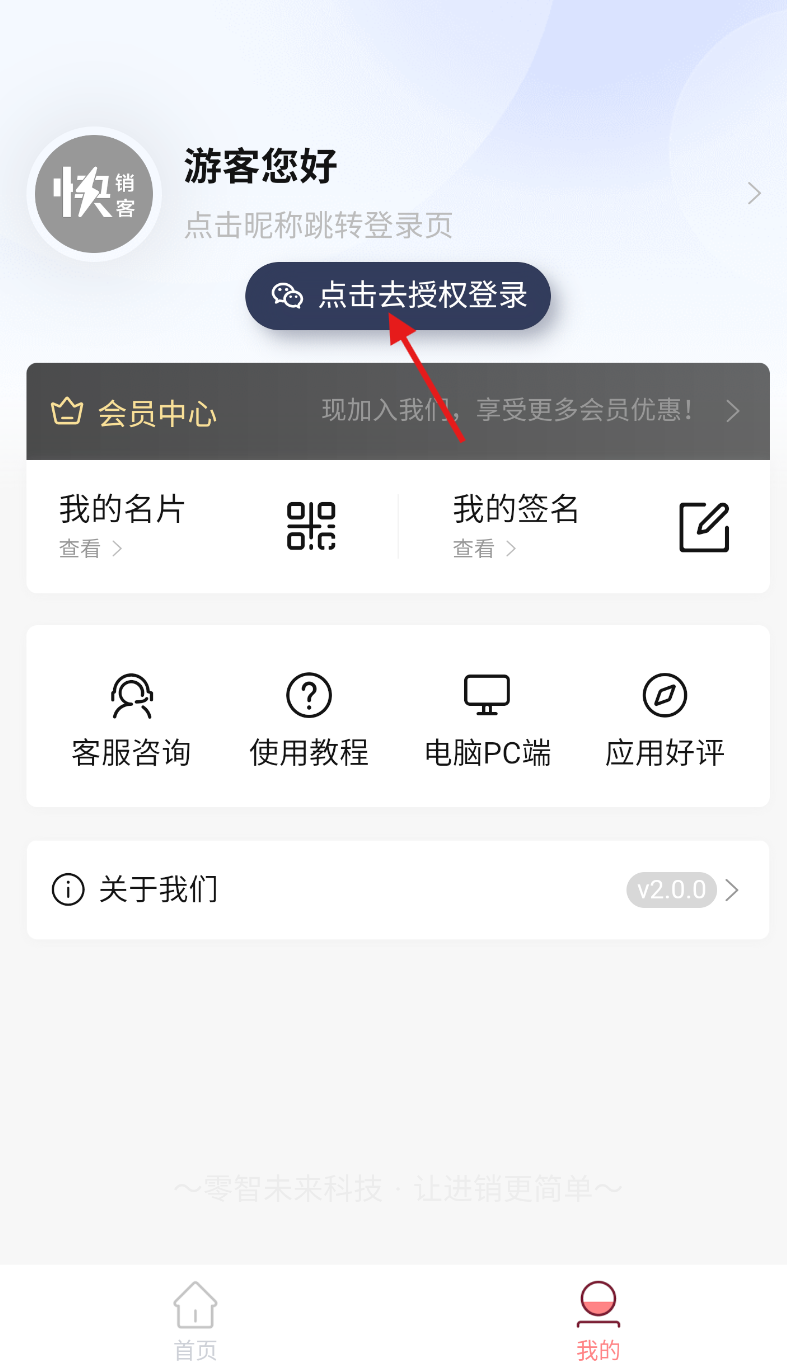Open the 会员中心 membership banner

click(398, 411)
